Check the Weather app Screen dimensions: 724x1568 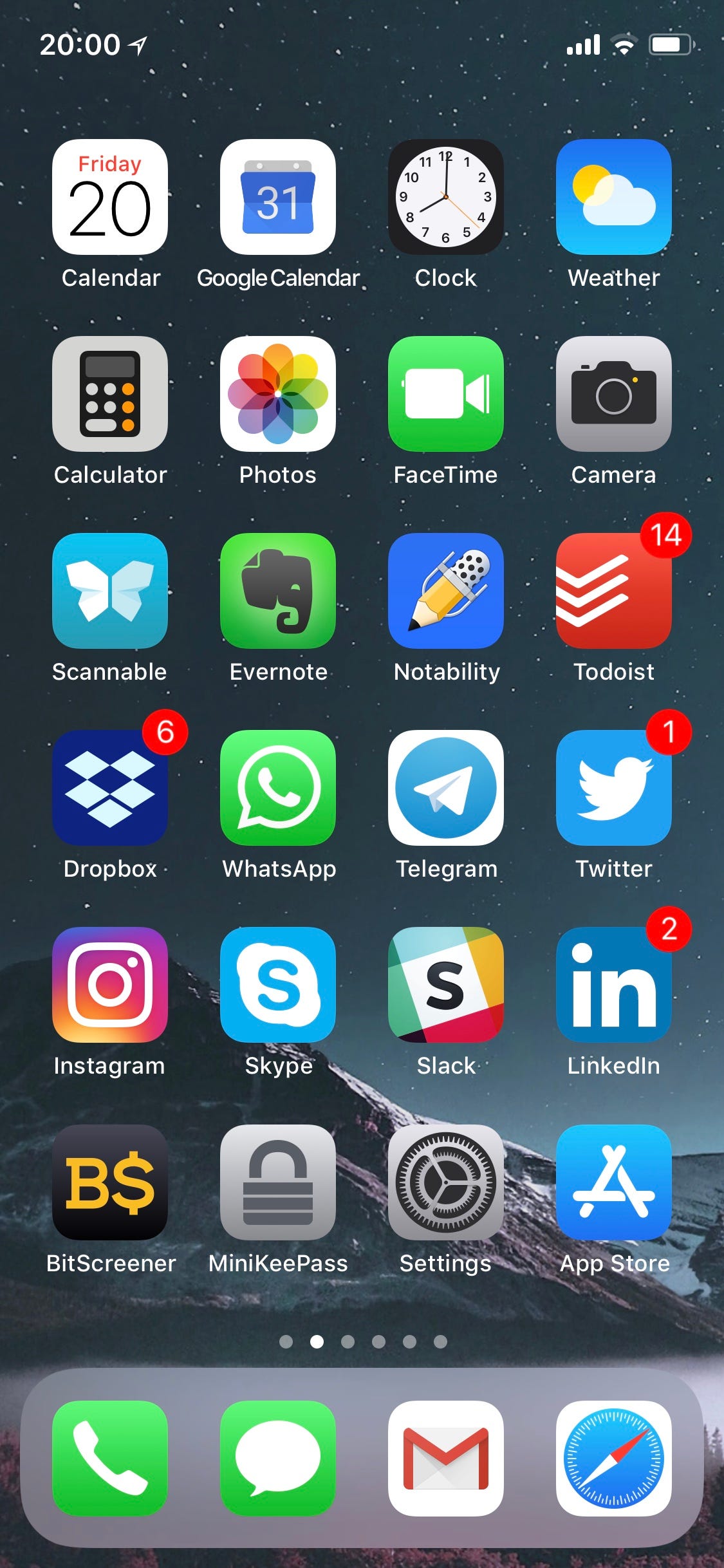tap(613, 197)
